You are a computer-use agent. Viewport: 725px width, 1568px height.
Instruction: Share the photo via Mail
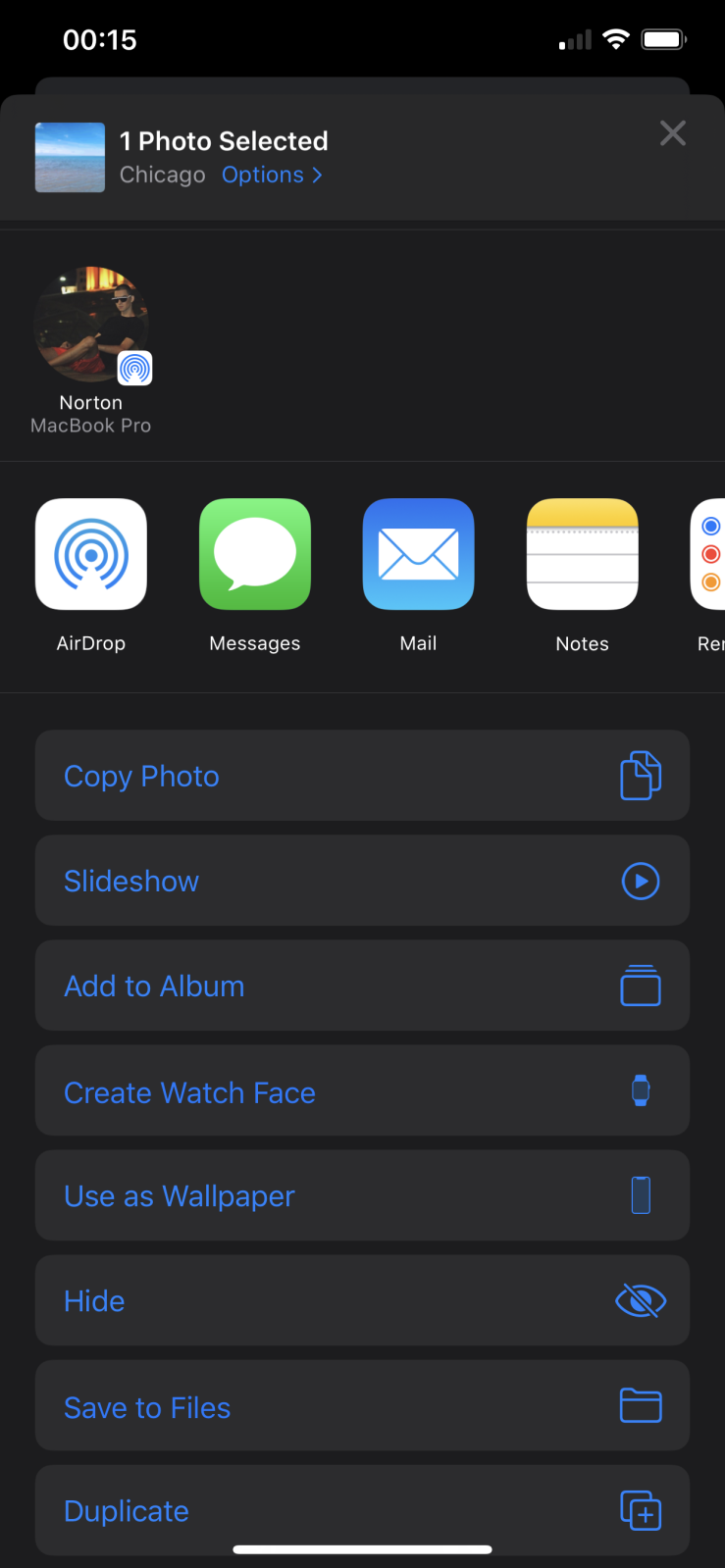click(419, 555)
